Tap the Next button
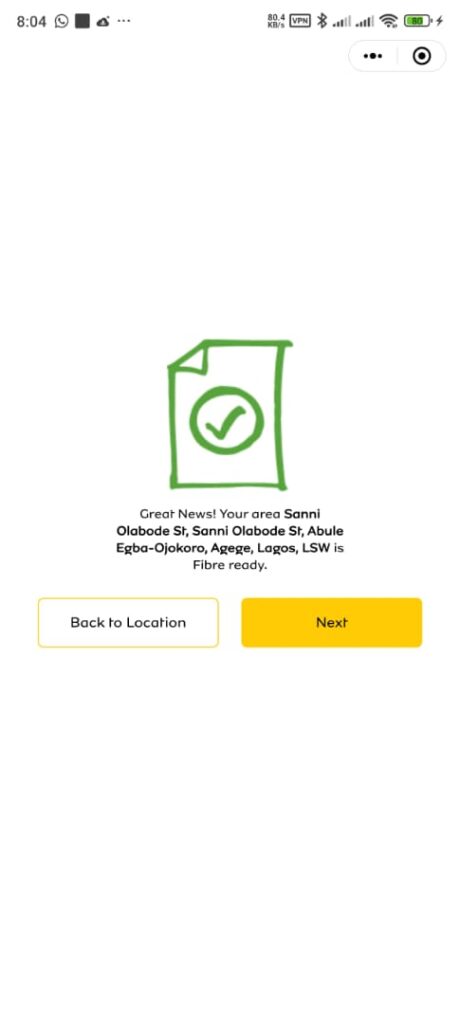Screen dimensions: 460x1024 click(x=331, y=622)
